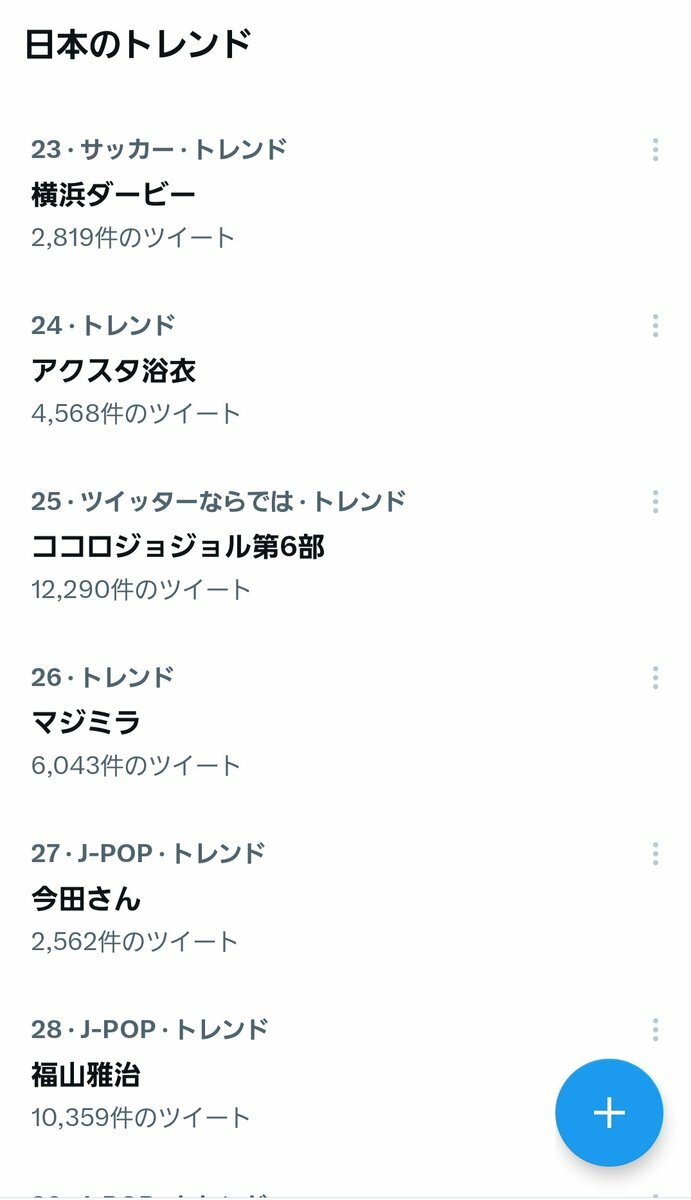Open more options for アクスタ浴衣
The height and width of the screenshot is (1200, 691).
click(655, 325)
